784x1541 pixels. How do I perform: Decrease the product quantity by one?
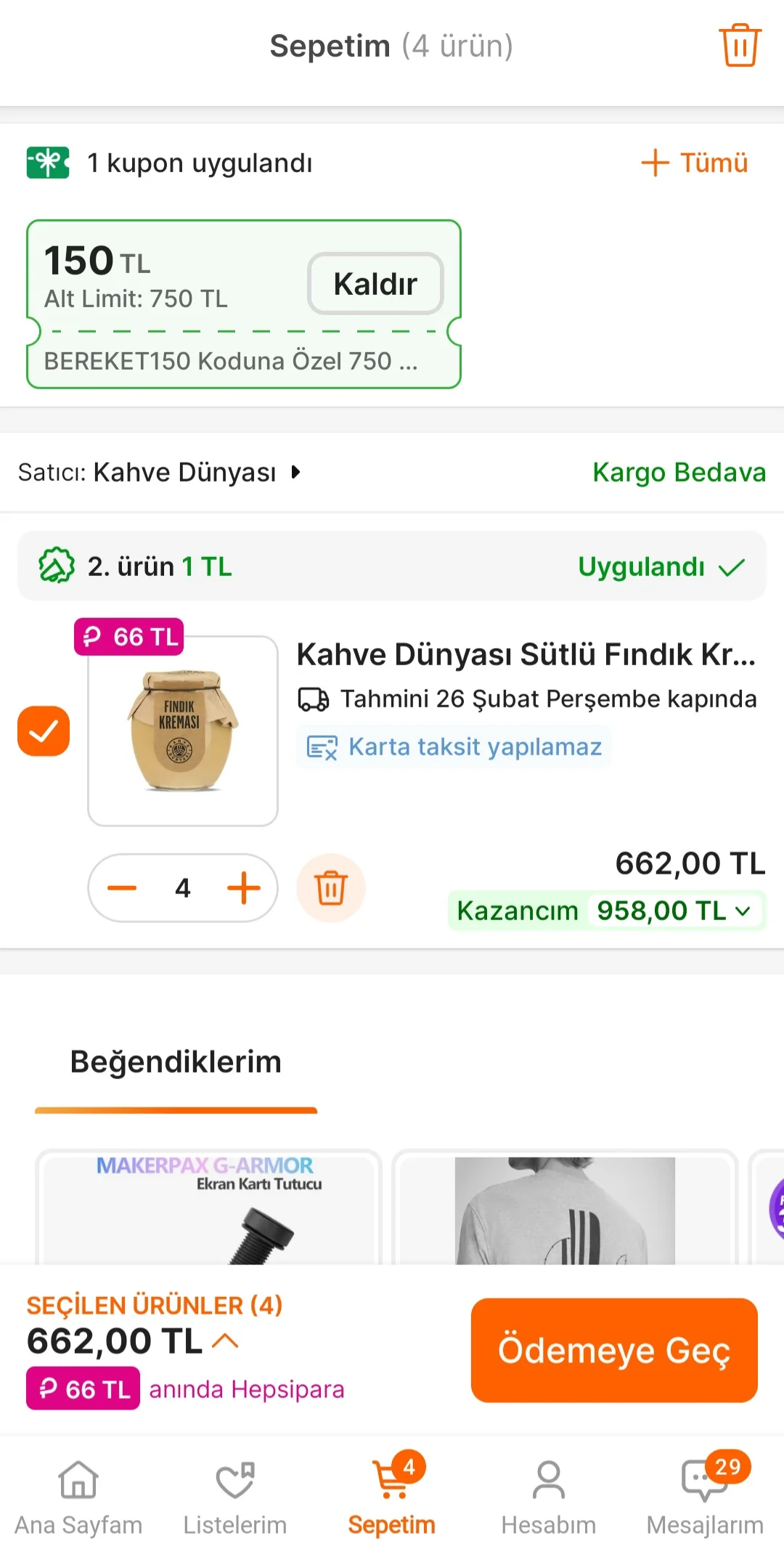pyautogui.click(x=122, y=887)
